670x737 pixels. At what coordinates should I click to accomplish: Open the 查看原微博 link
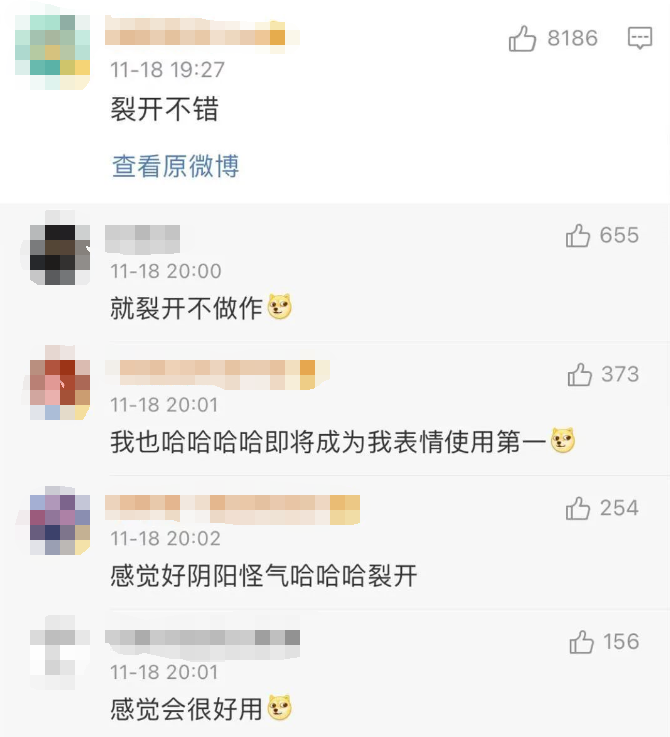[x=175, y=166]
